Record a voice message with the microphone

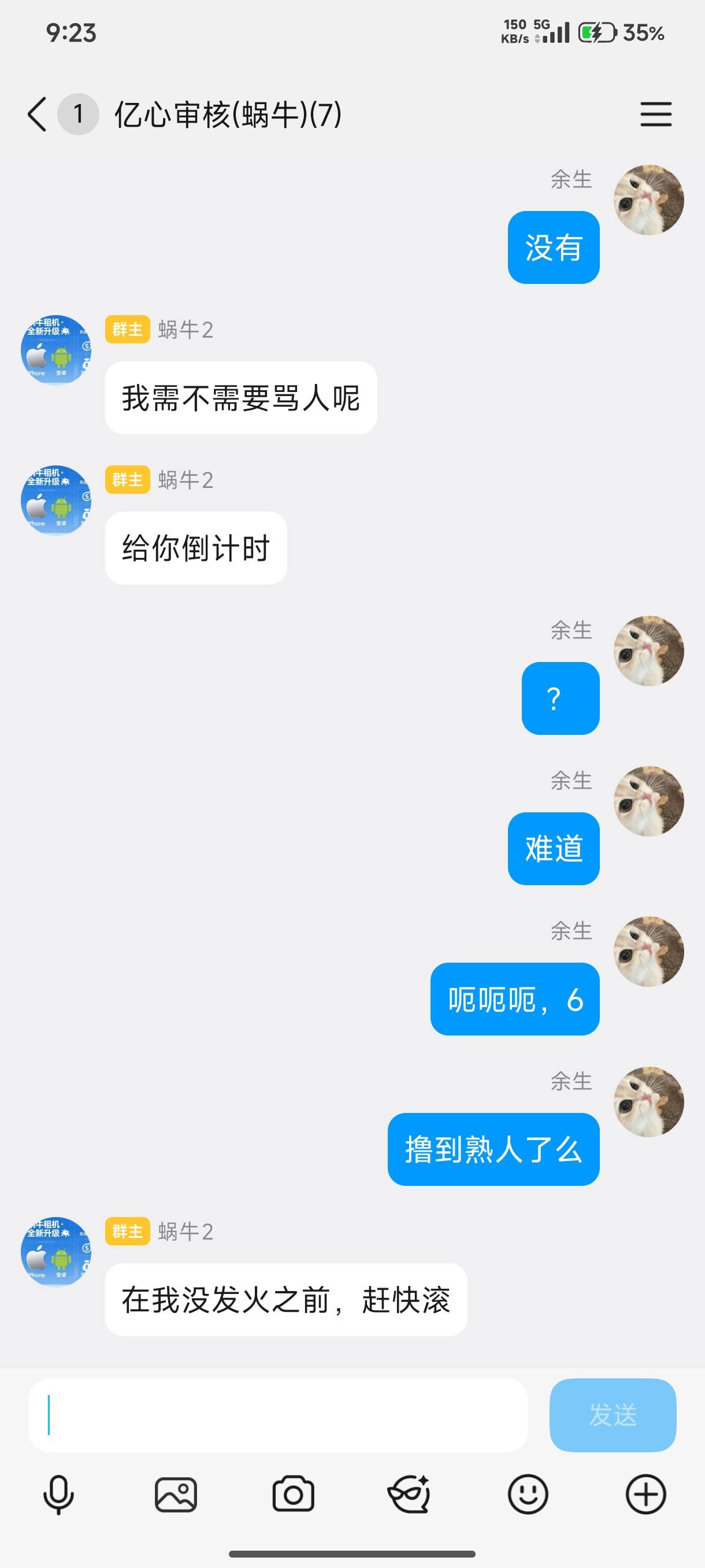pos(58,1495)
